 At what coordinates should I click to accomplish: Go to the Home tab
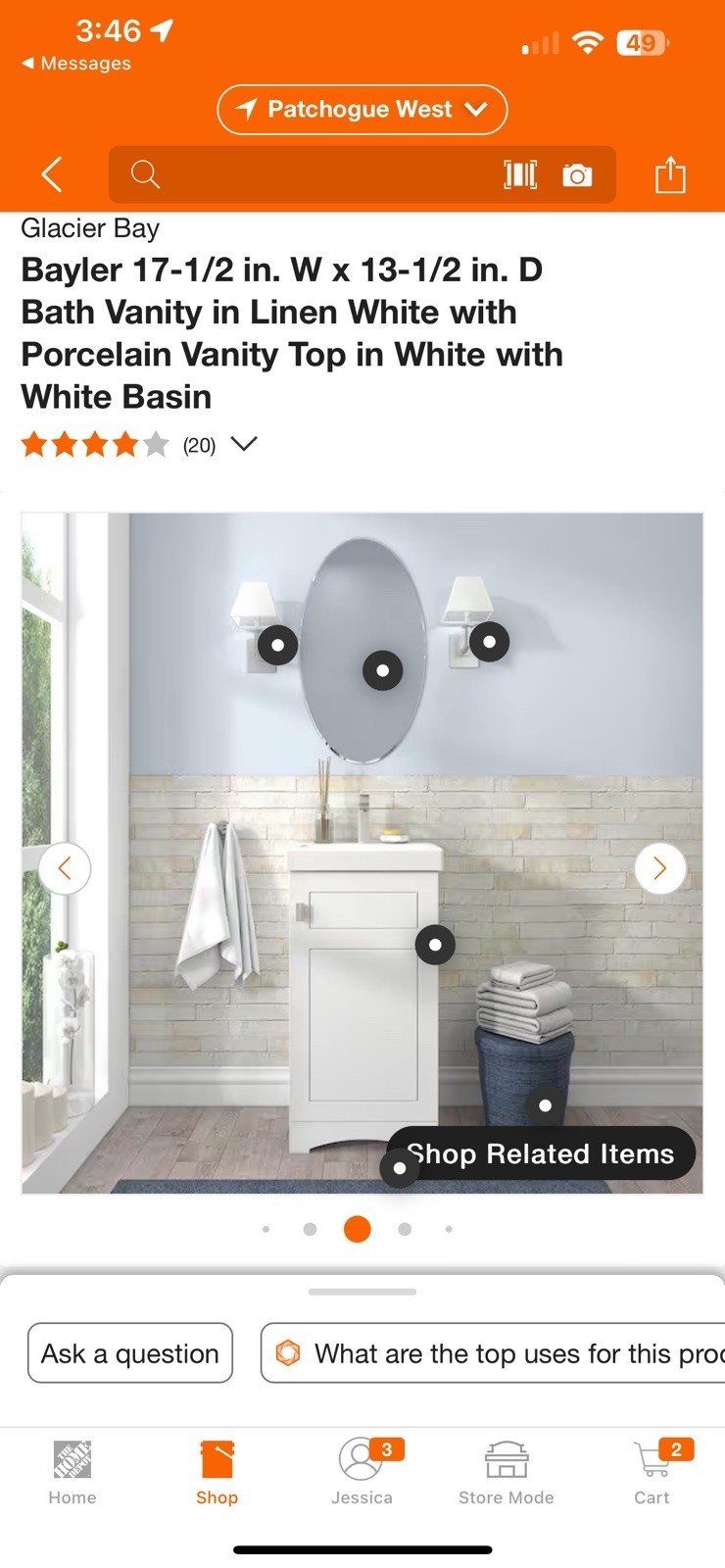[x=72, y=1472]
